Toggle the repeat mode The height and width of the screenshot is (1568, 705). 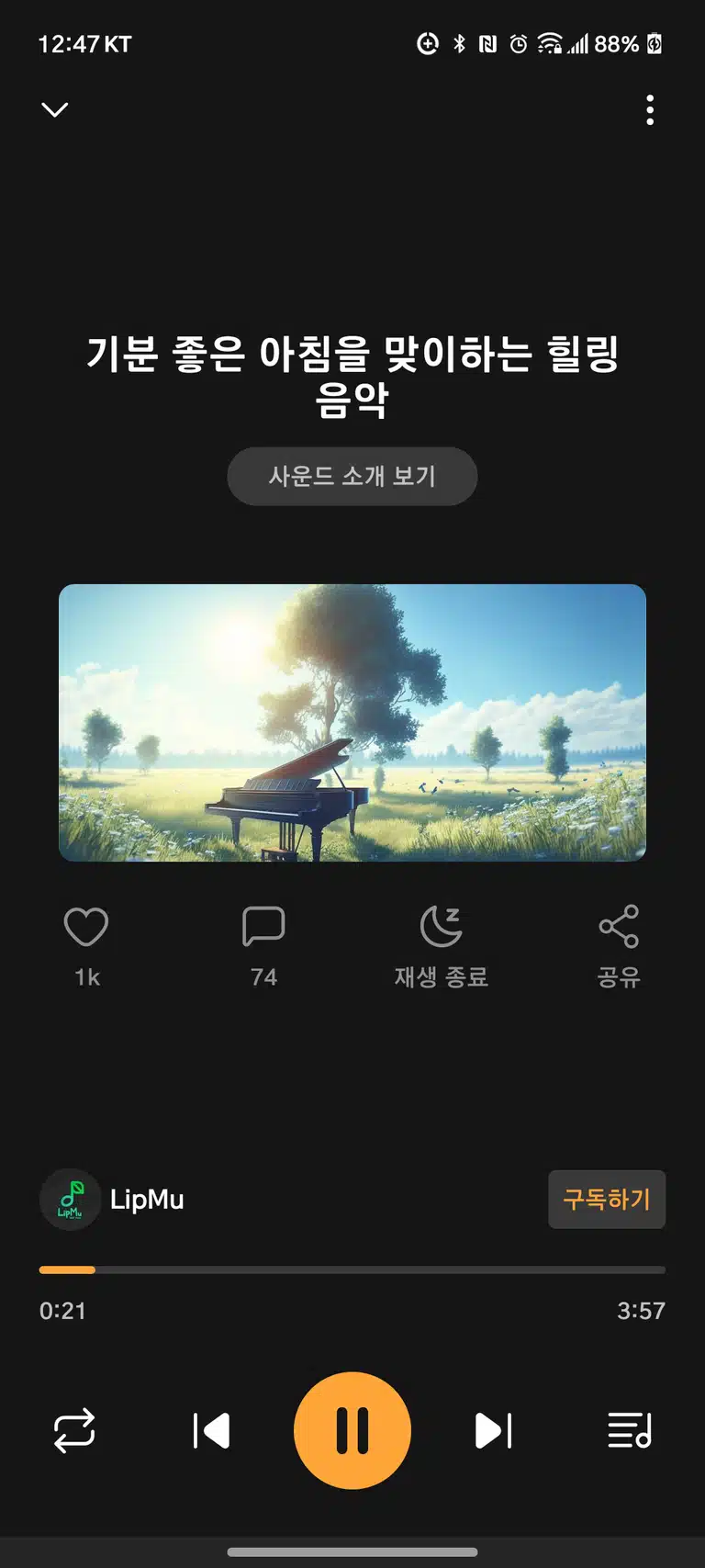[74, 1430]
